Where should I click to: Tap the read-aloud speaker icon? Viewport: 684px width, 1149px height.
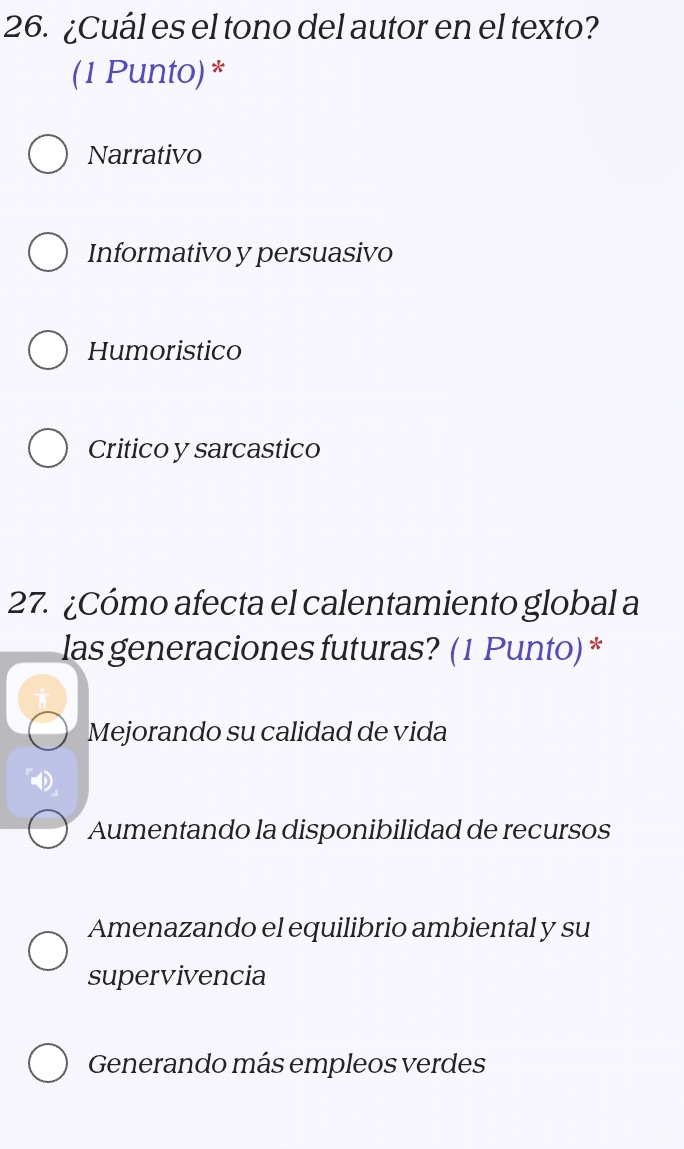pos(42,780)
